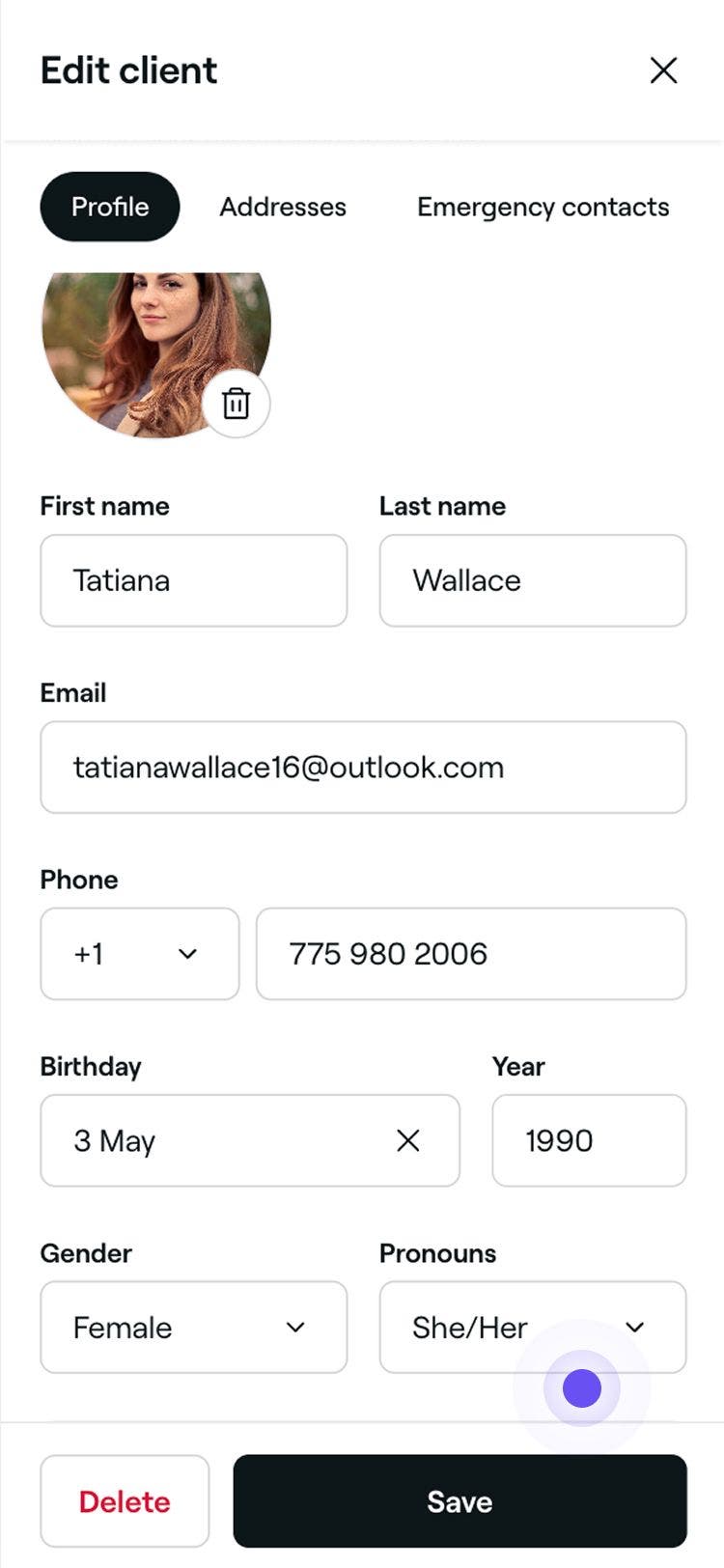Delete the client's profile photo
The height and width of the screenshot is (1568, 724).
236,404
